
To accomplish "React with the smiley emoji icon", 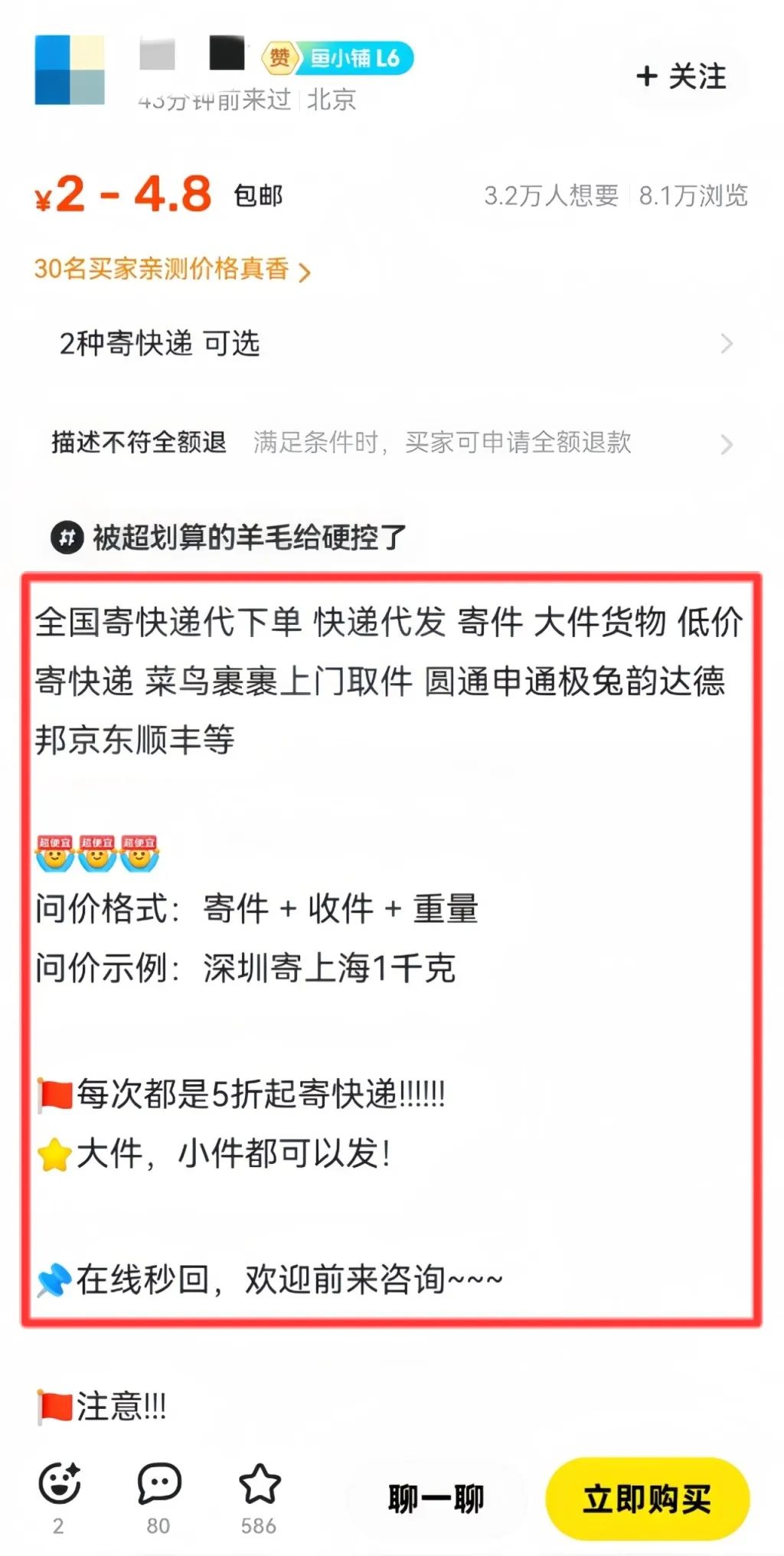I will [x=59, y=1485].
